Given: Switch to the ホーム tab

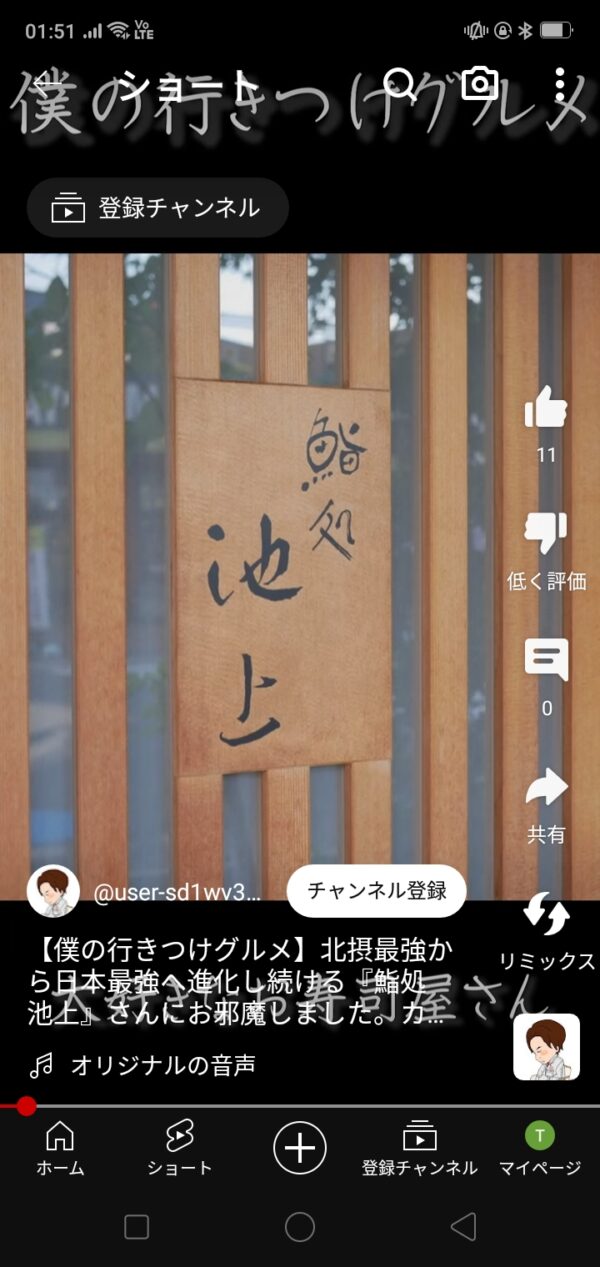Looking at the screenshot, I should (61, 1148).
